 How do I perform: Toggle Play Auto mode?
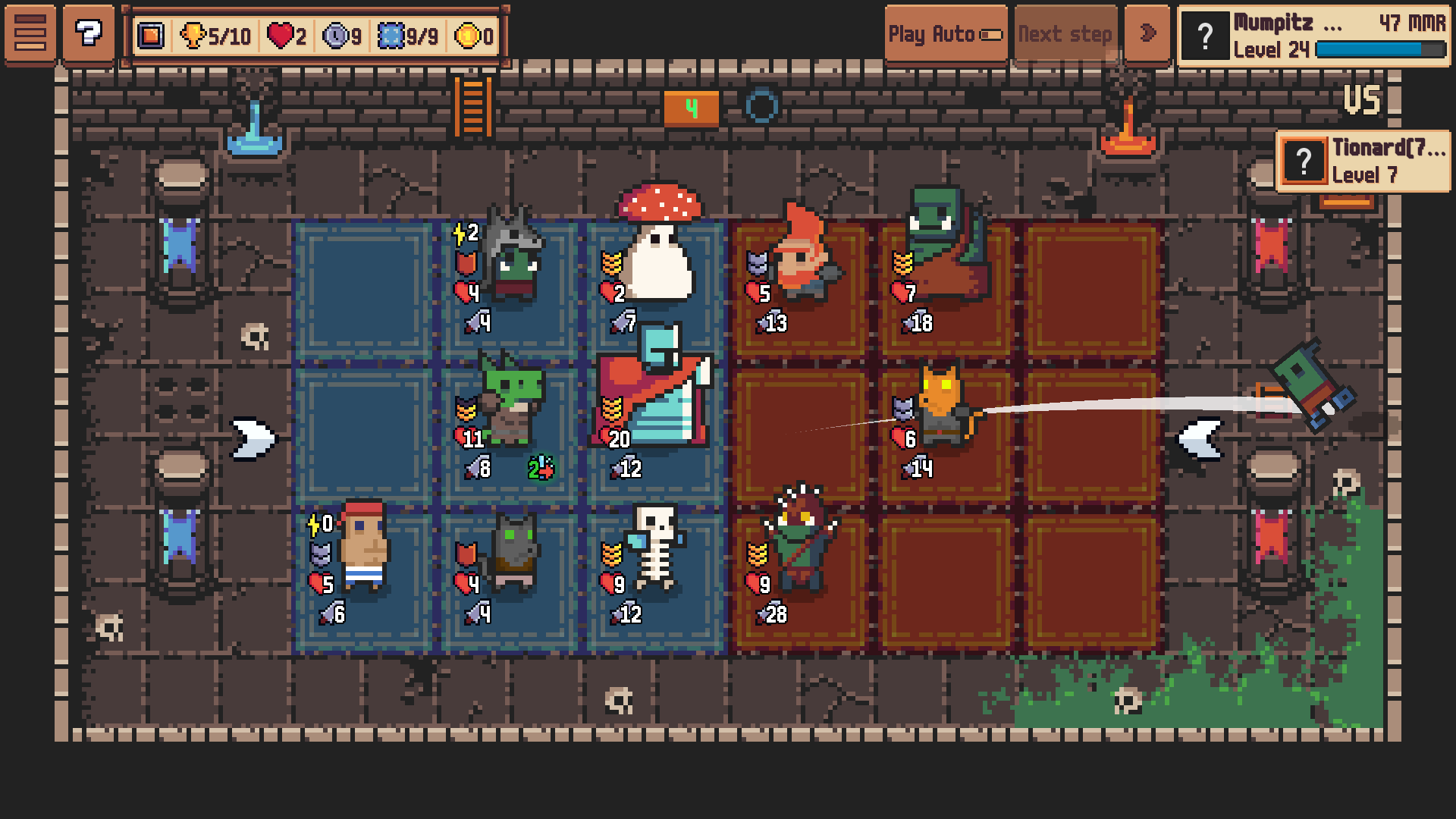coord(945,34)
